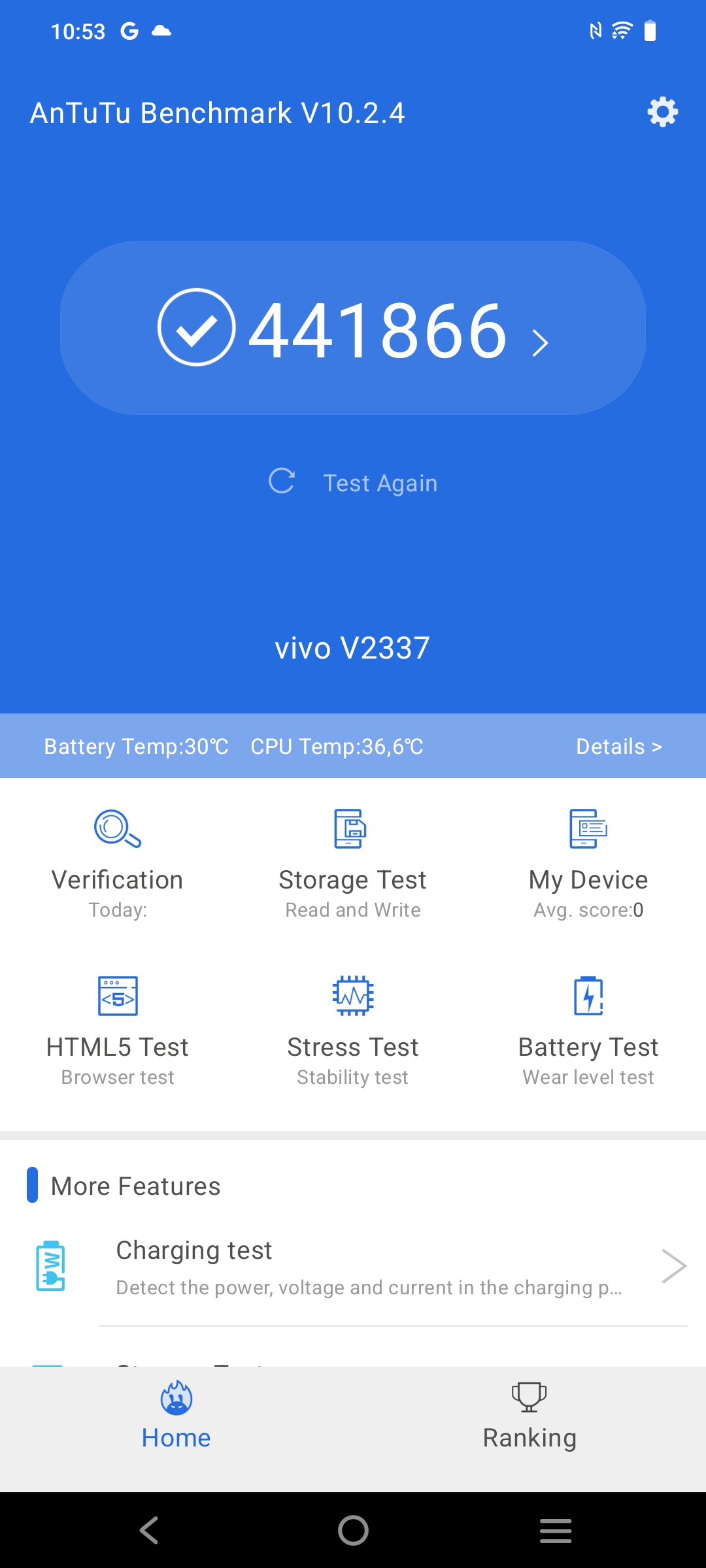Open the Charging test row

[x=366, y=1266]
